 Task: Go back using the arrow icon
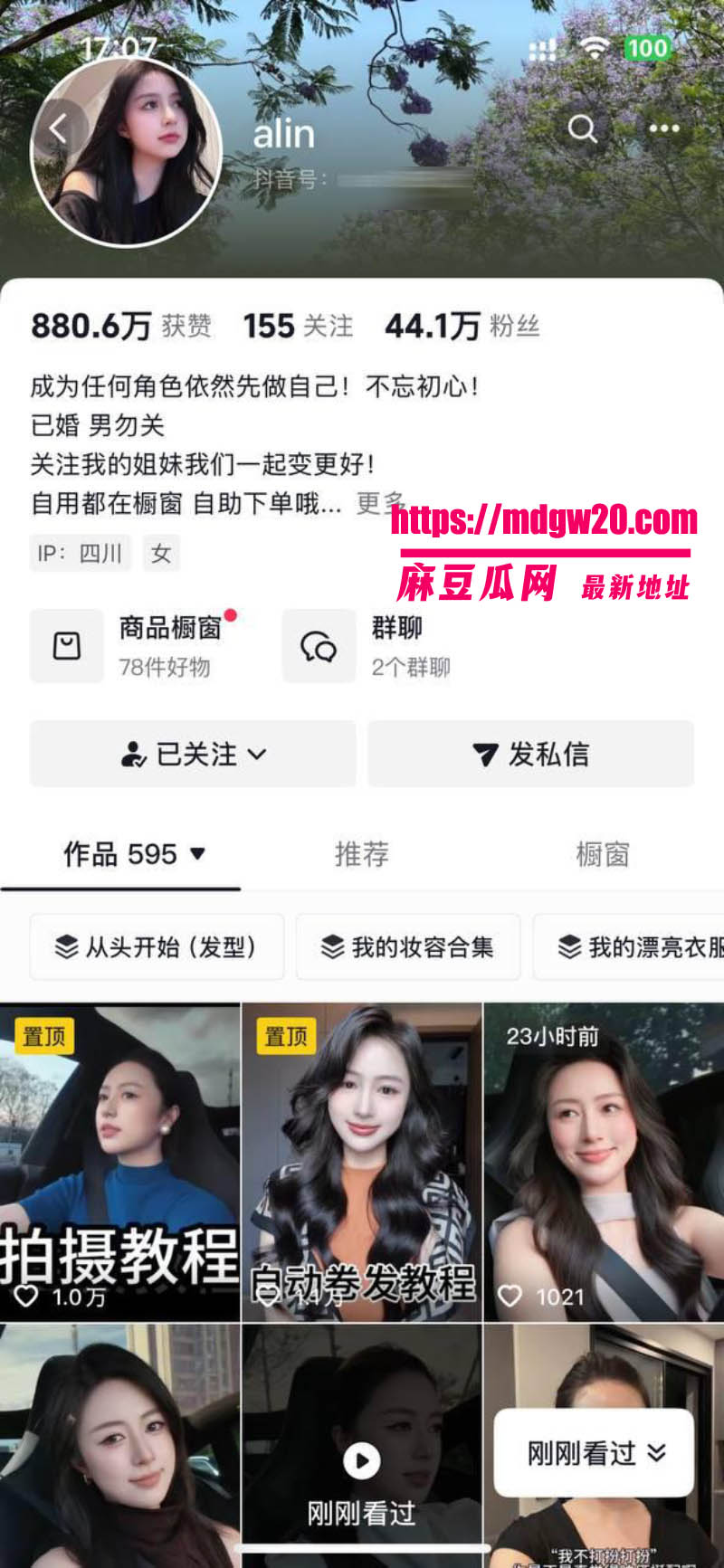pos(59,129)
